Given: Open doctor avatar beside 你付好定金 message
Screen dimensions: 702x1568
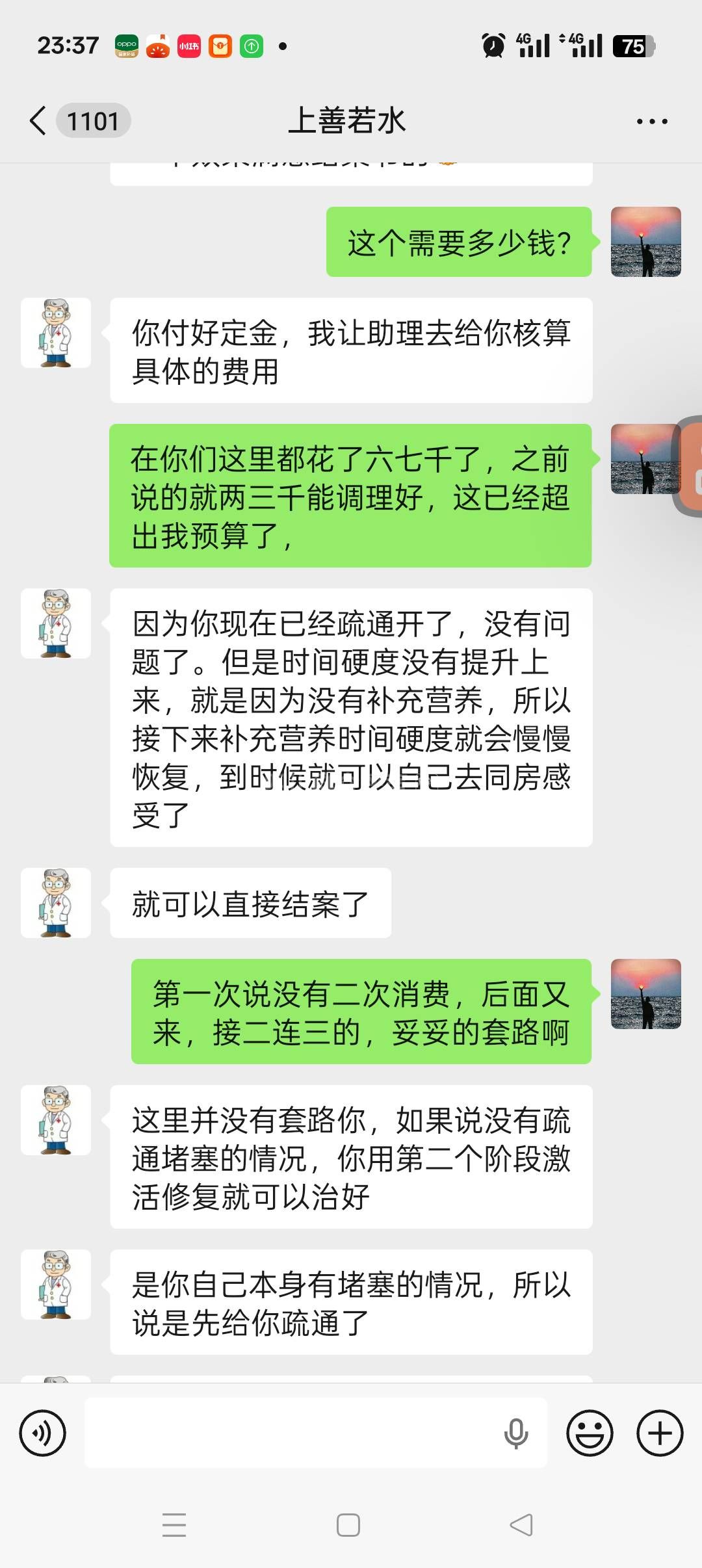Looking at the screenshot, I should pyautogui.click(x=56, y=333).
